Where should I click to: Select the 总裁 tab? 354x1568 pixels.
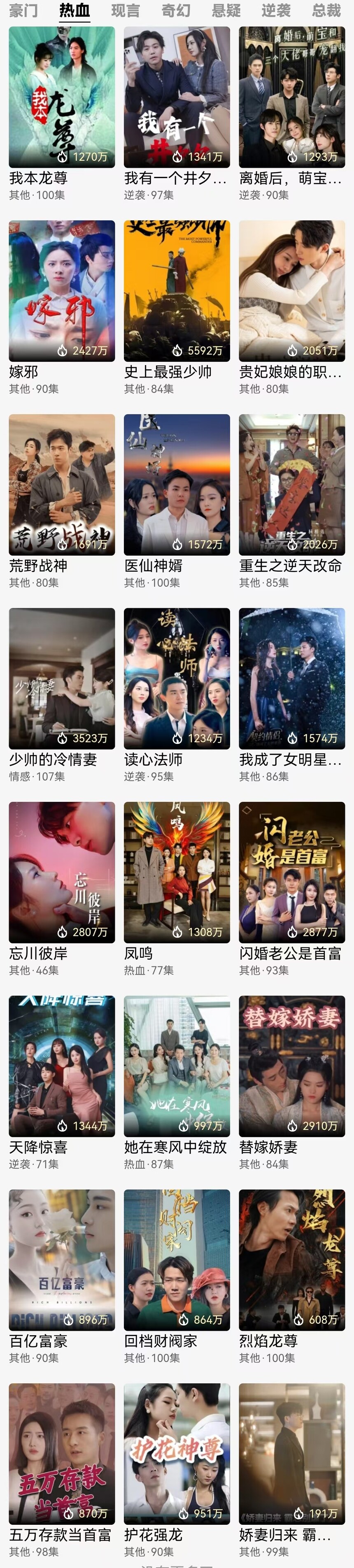[x=326, y=10]
